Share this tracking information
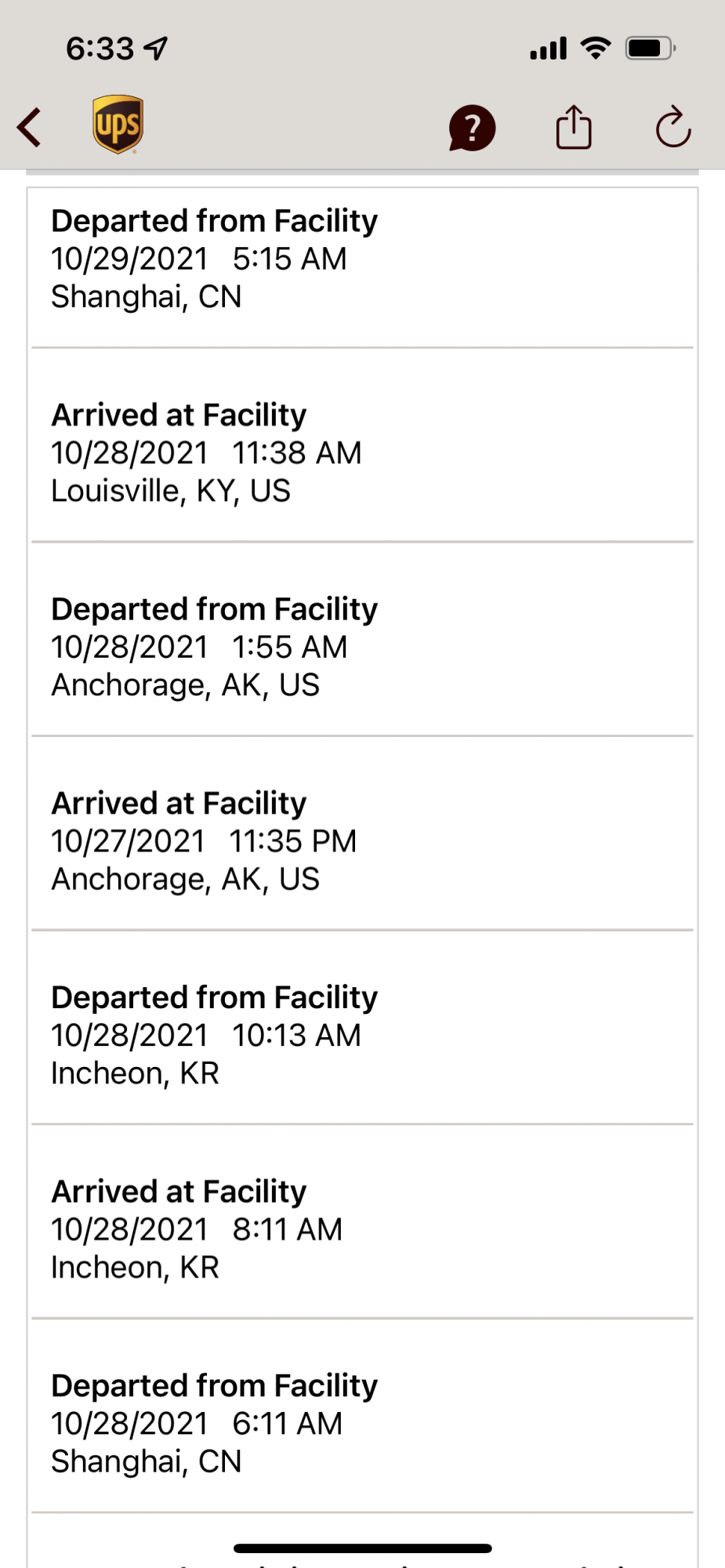Screen dimensions: 725x1568 pos(574,127)
